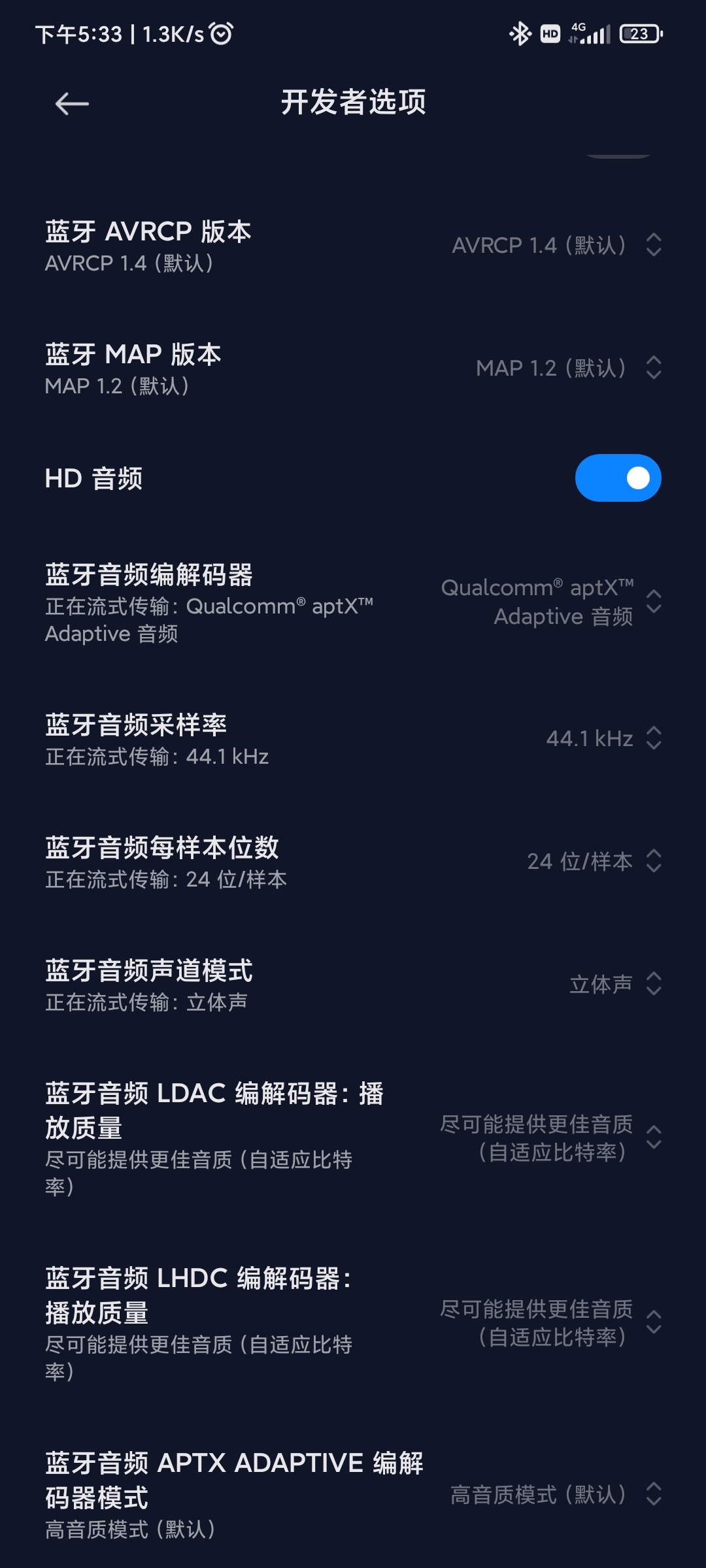
Task: Open the 蓝牙 AVRCP 版本 picker
Action: tap(353, 246)
